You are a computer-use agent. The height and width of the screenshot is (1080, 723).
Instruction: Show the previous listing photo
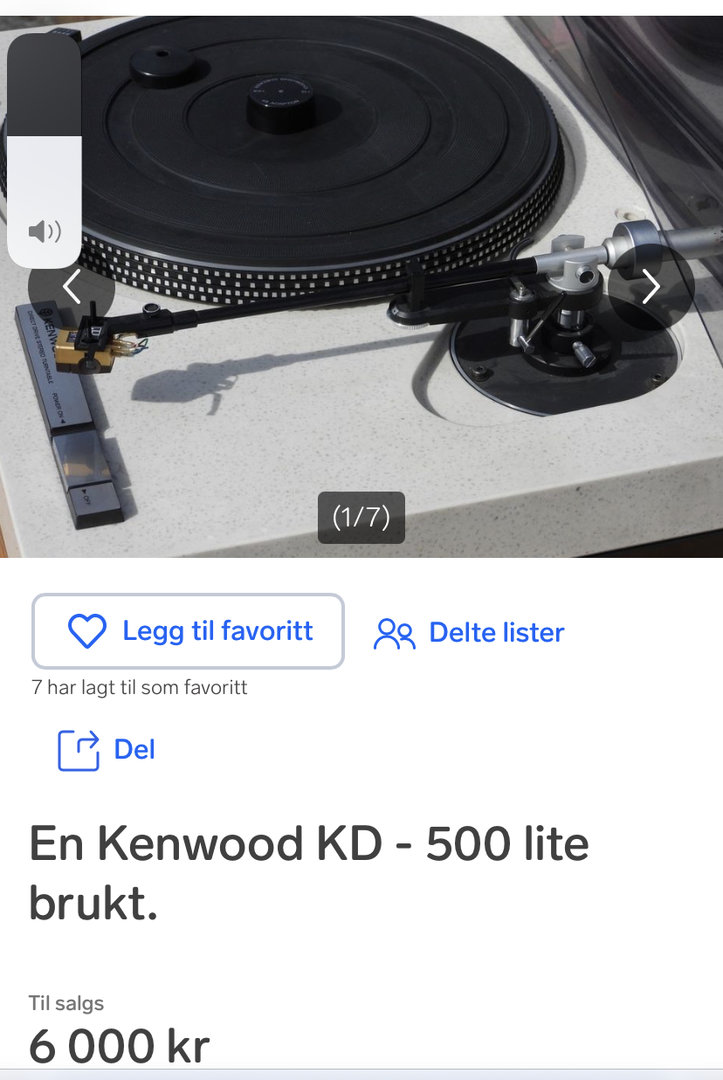click(x=71, y=287)
